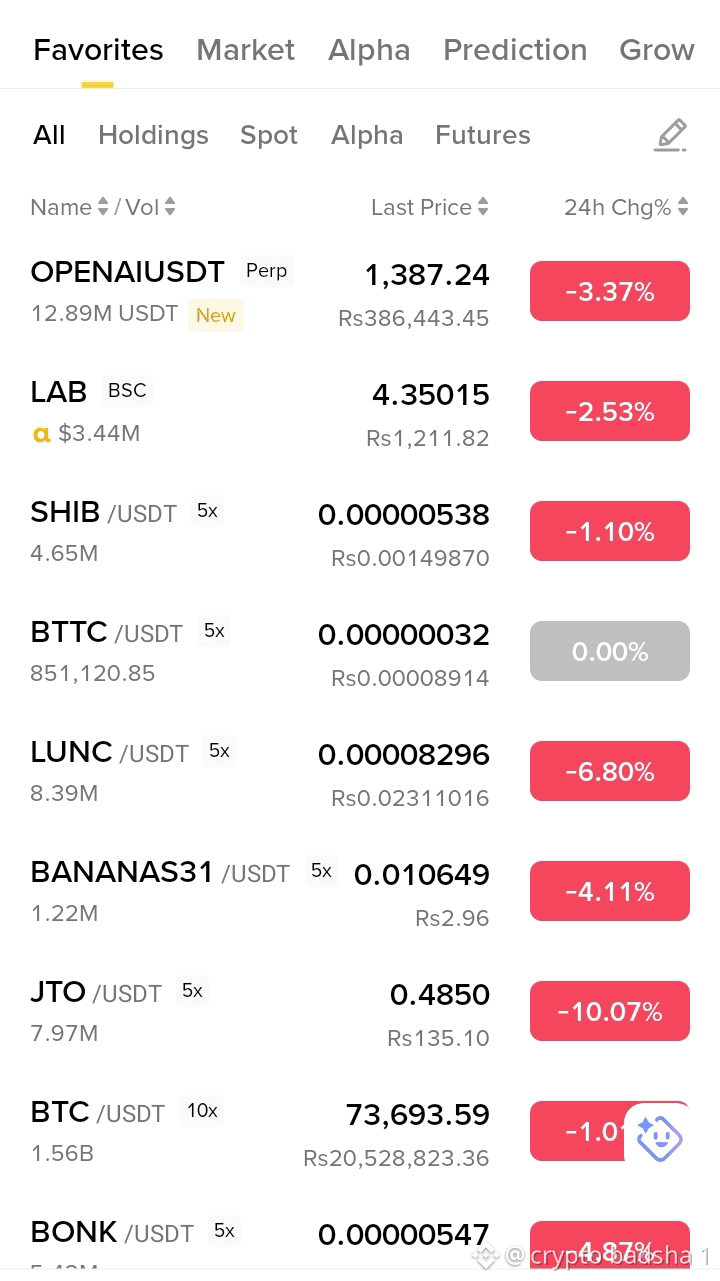720x1281 pixels.
Task: Open BANANAS31/USDT trading pair
Action: click(x=360, y=891)
